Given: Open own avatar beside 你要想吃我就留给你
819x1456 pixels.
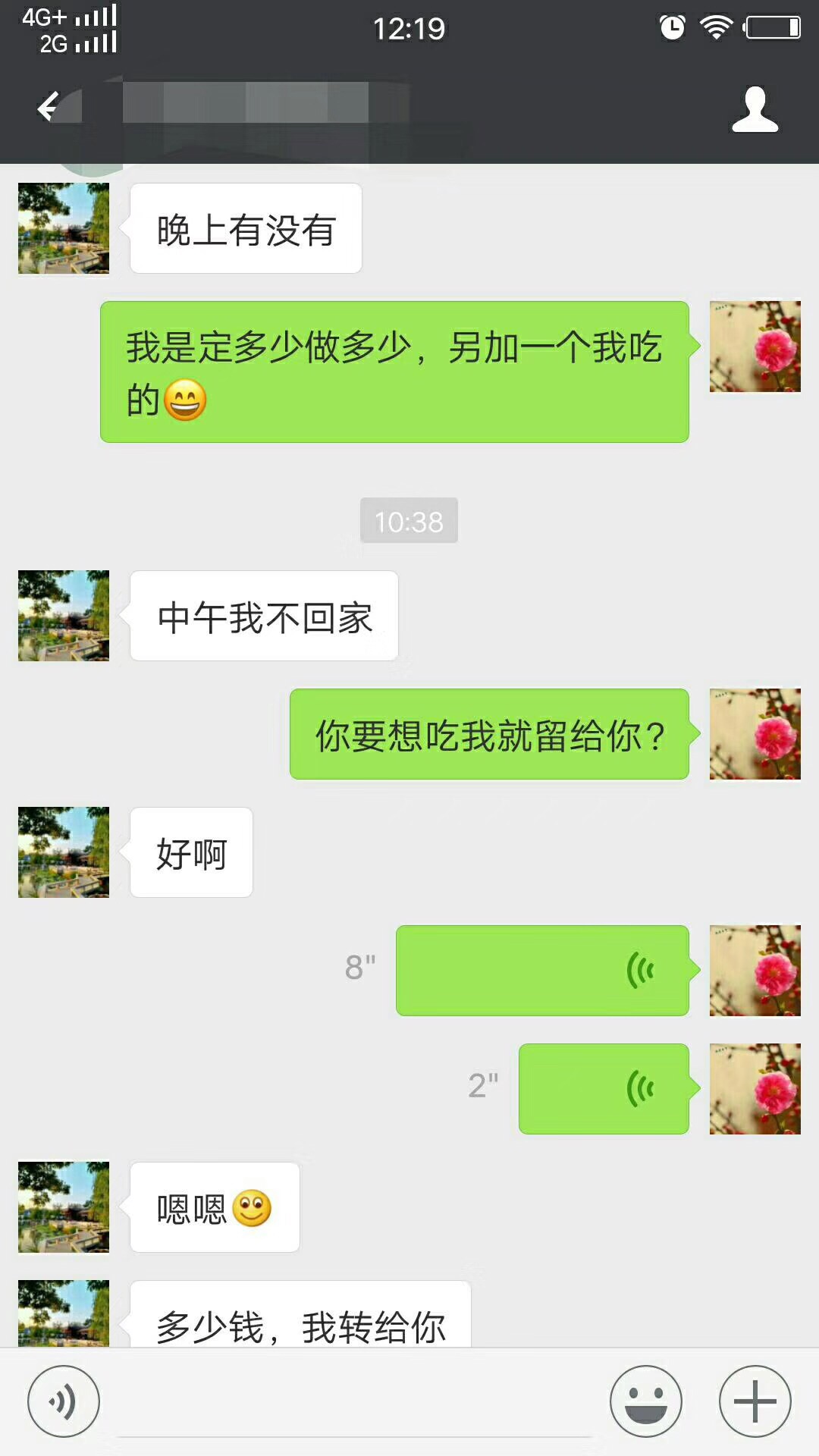Looking at the screenshot, I should [x=755, y=734].
